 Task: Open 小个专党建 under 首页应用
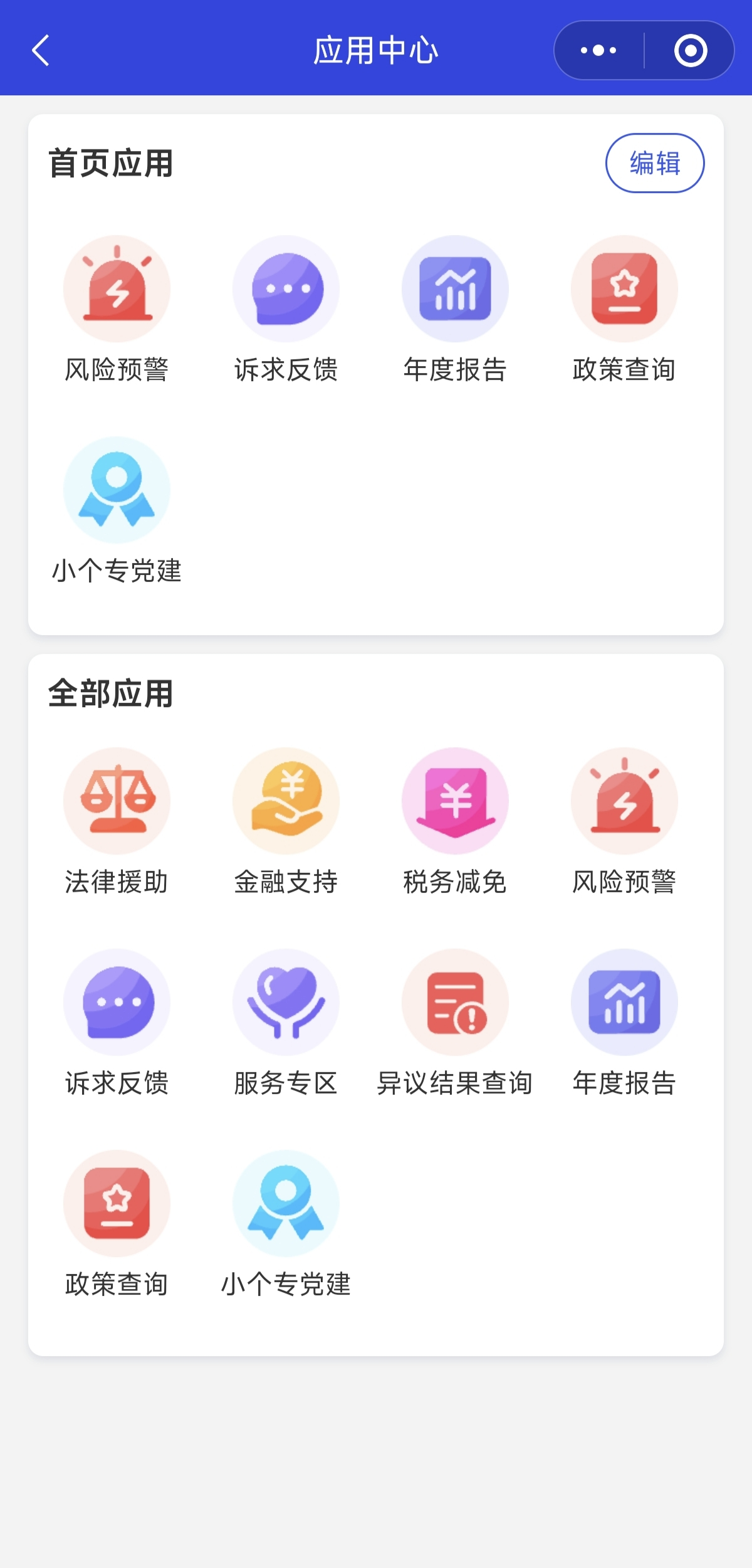pyautogui.click(x=117, y=511)
